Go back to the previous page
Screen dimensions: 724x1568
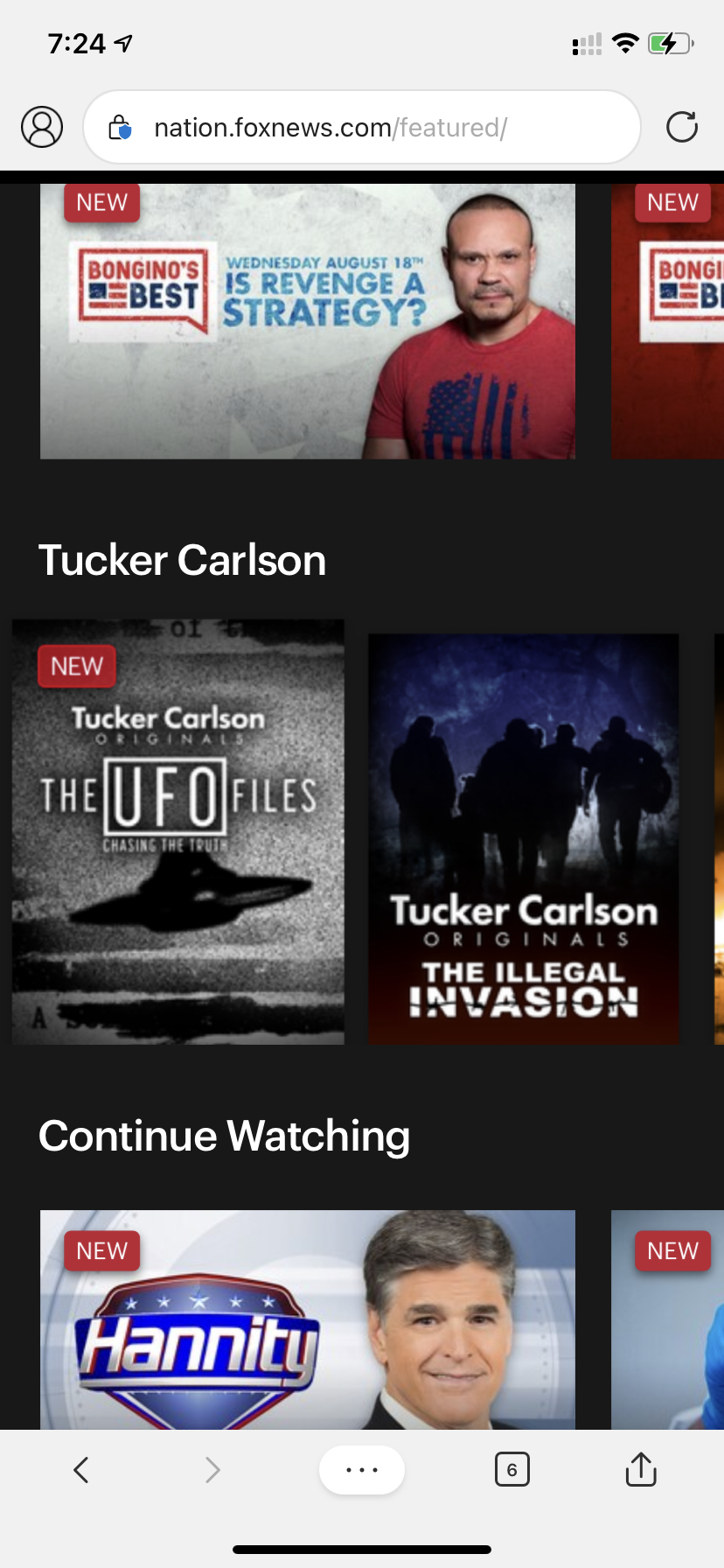tap(81, 1469)
